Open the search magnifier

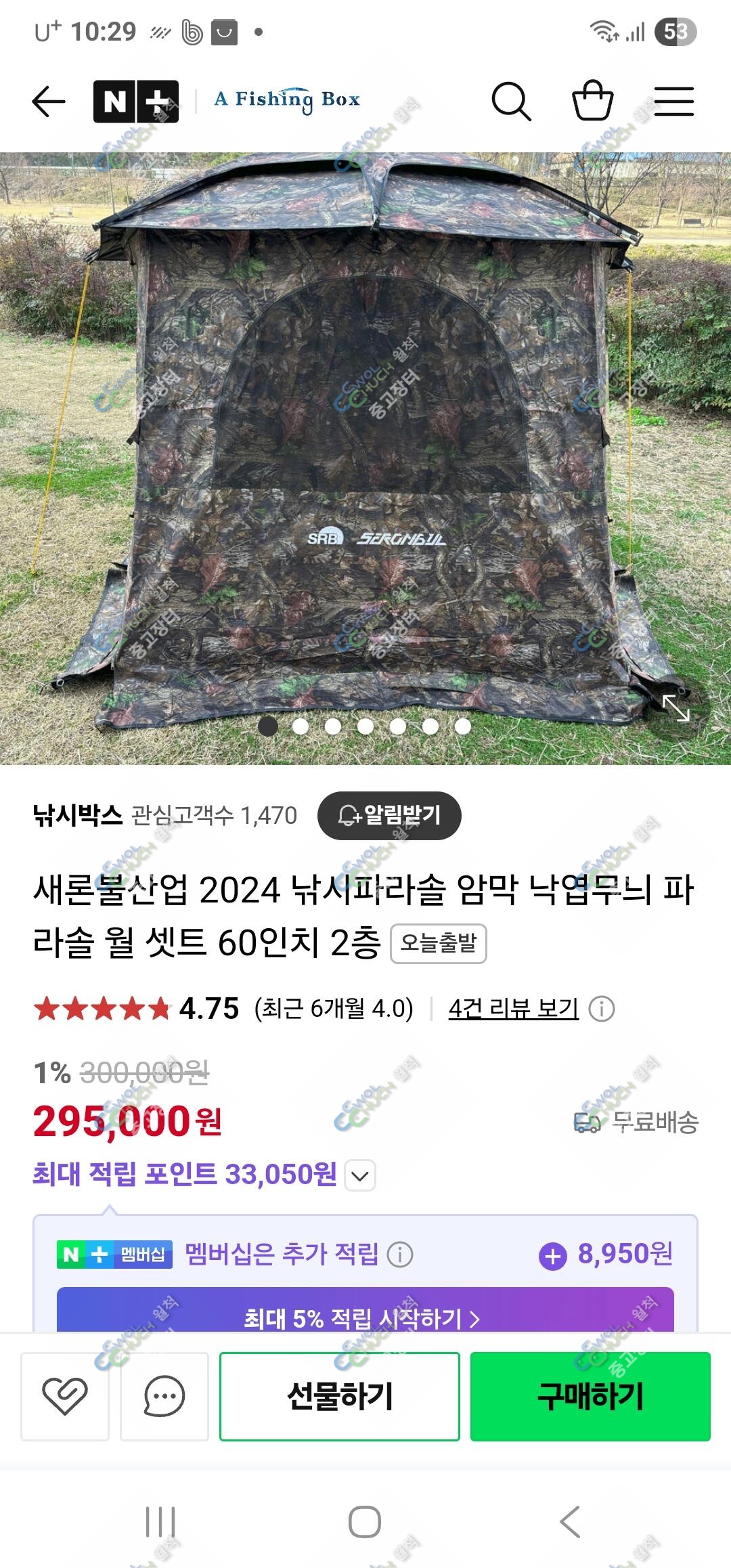click(x=511, y=102)
